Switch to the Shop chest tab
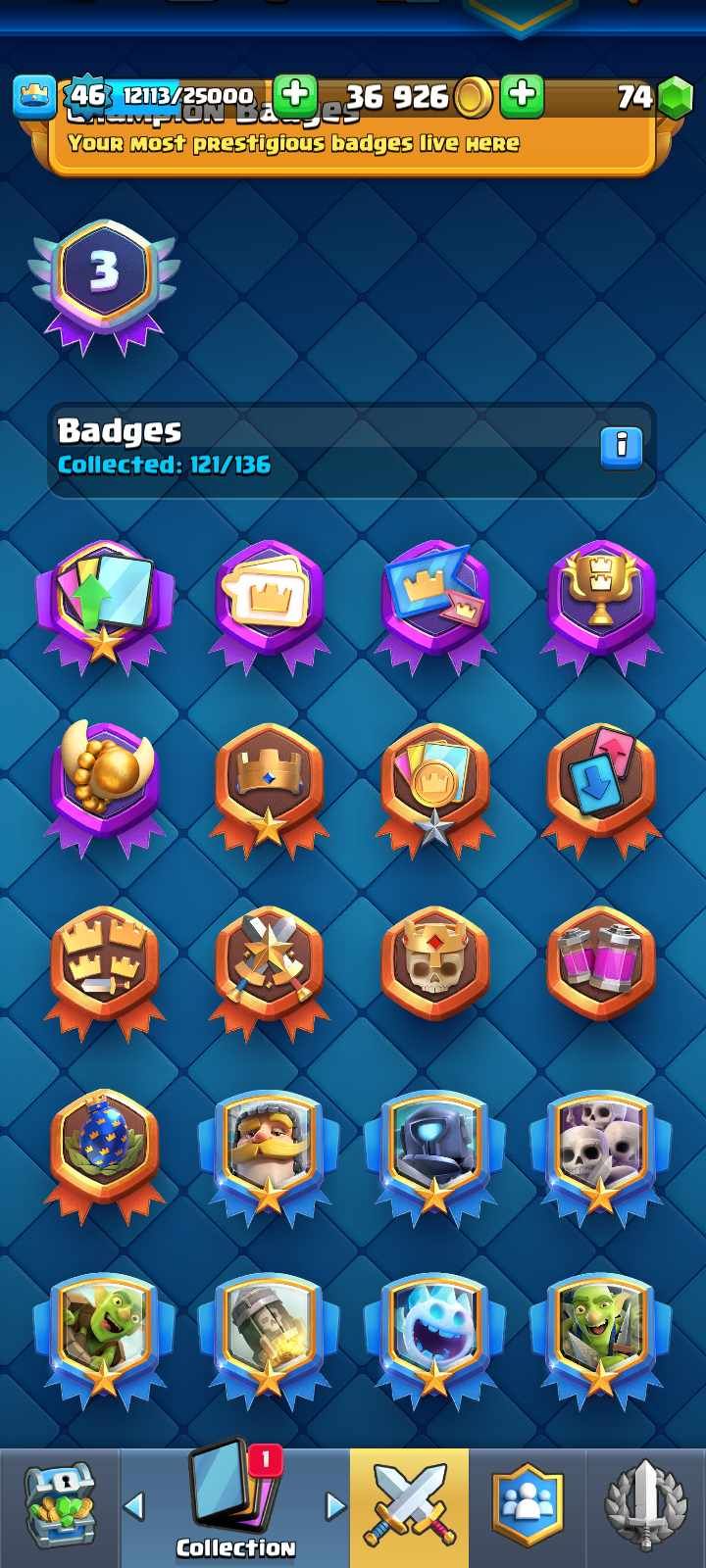Screen dimensions: 706x1568 click(x=59, y=1507)
